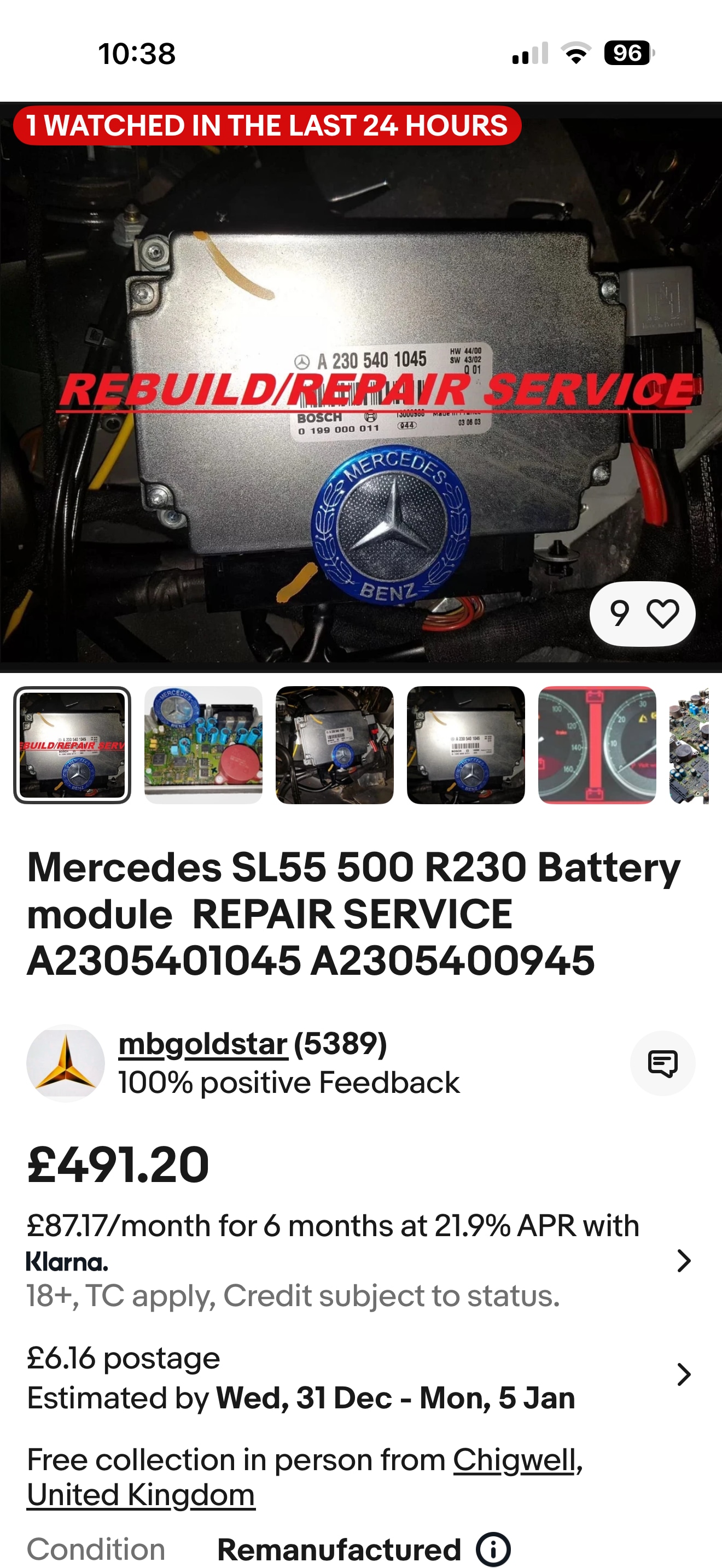Expand the Klarna financing details chevron
This screenshot has width=722, height=1568.
pyautogui.click(x=684, y=1261)
